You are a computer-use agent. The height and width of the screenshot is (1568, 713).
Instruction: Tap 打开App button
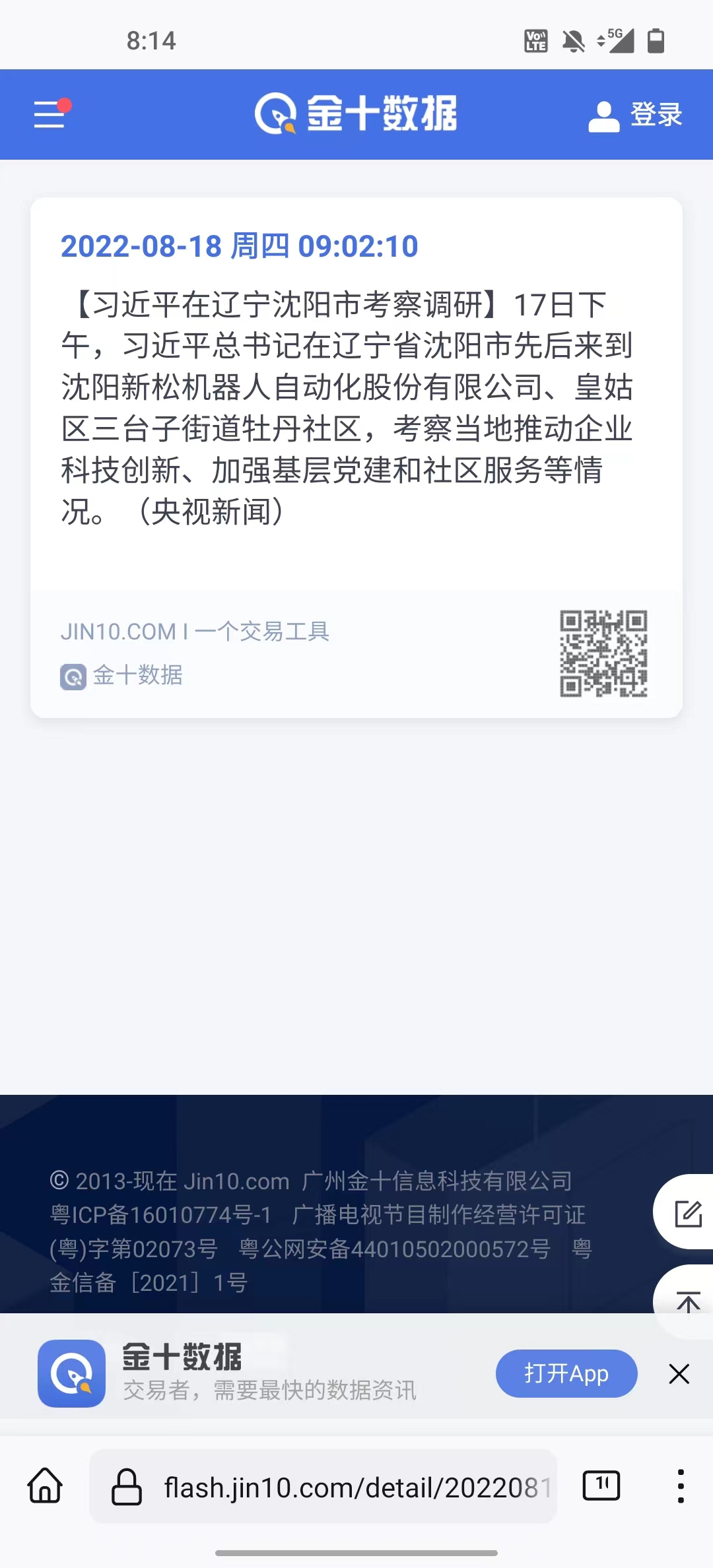[566, 1373]
